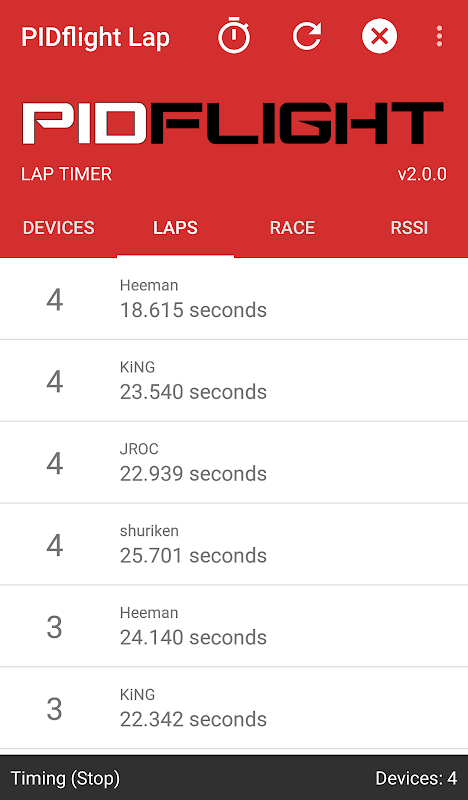Open the three-dot overflow menu

point(439,36)
